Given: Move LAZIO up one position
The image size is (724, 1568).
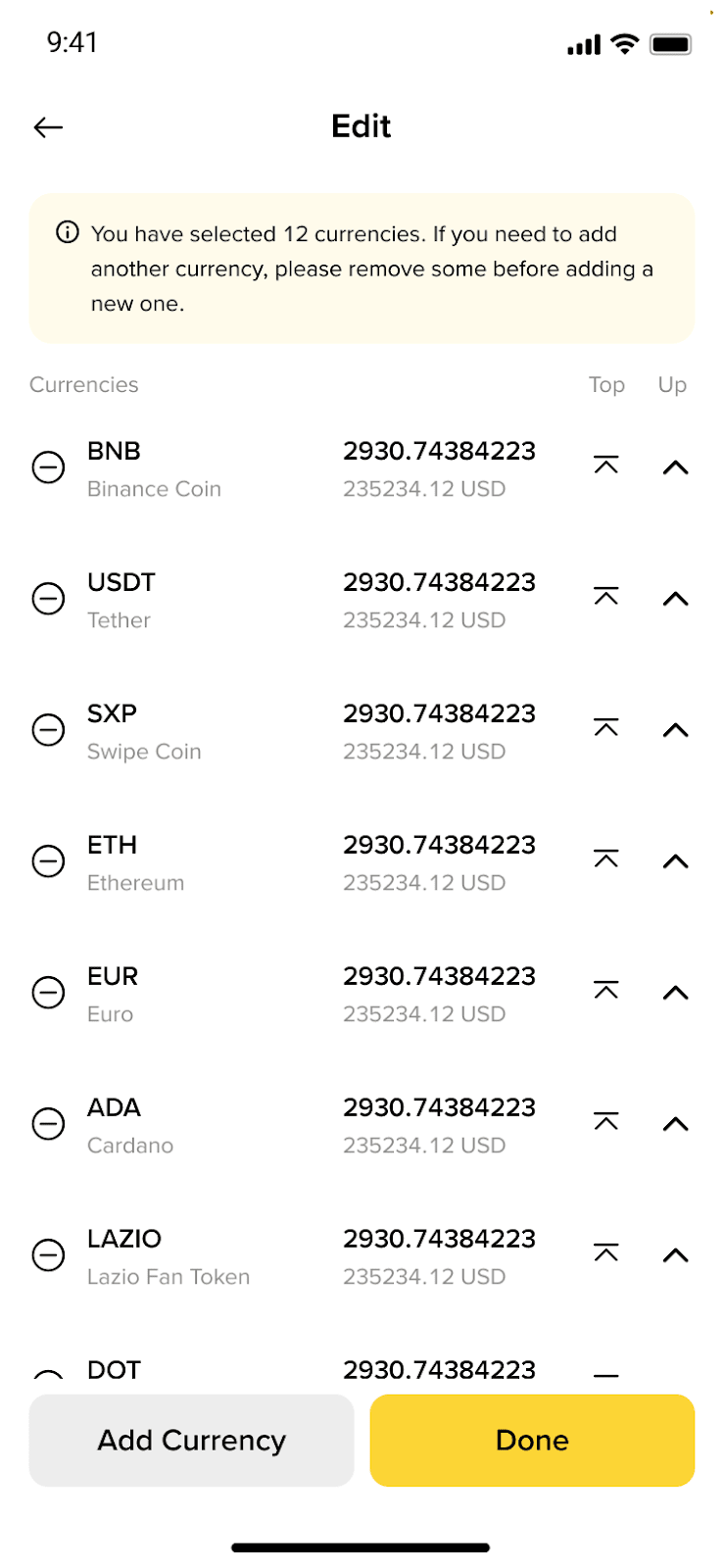Looking at the screenshot, I should [x=676, y=1255].
